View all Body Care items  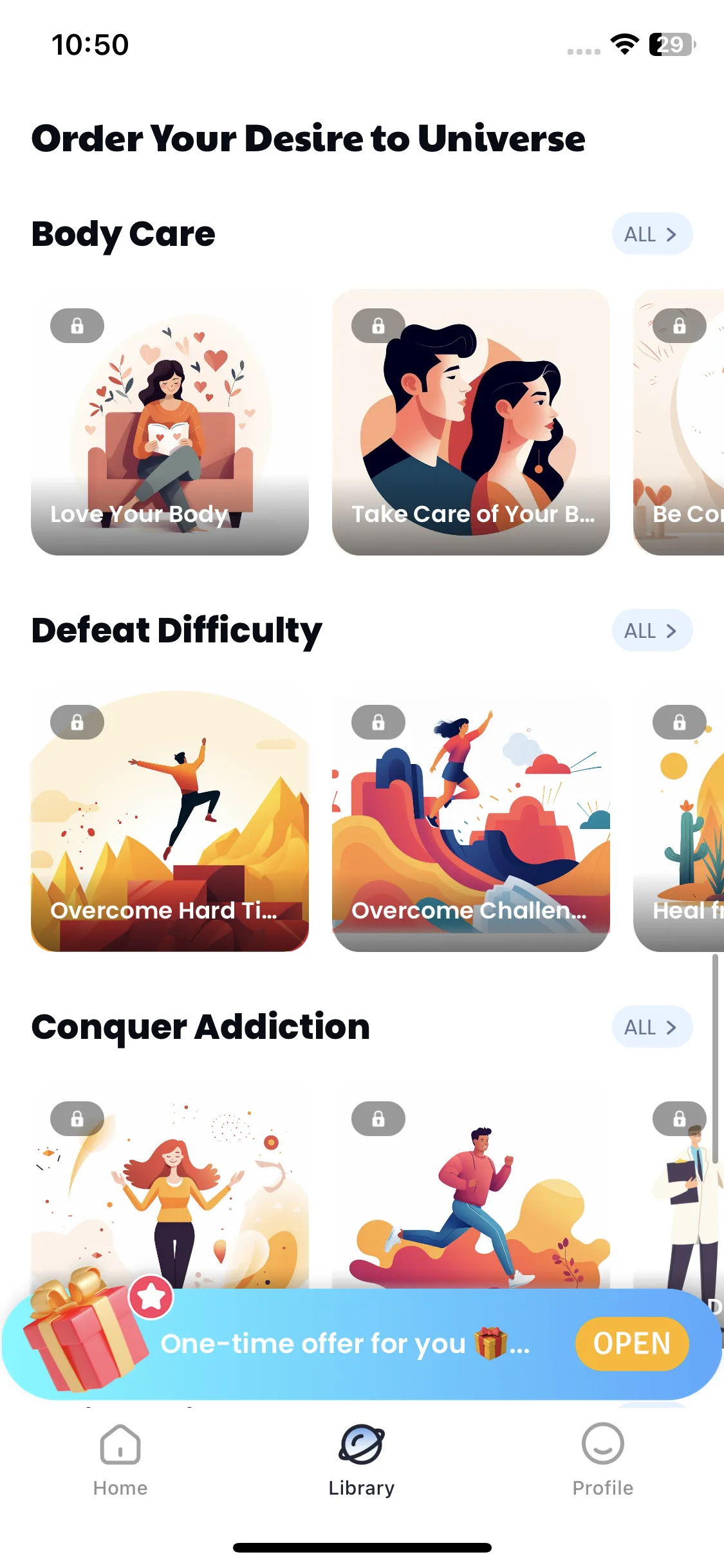[x=651, y=234]
